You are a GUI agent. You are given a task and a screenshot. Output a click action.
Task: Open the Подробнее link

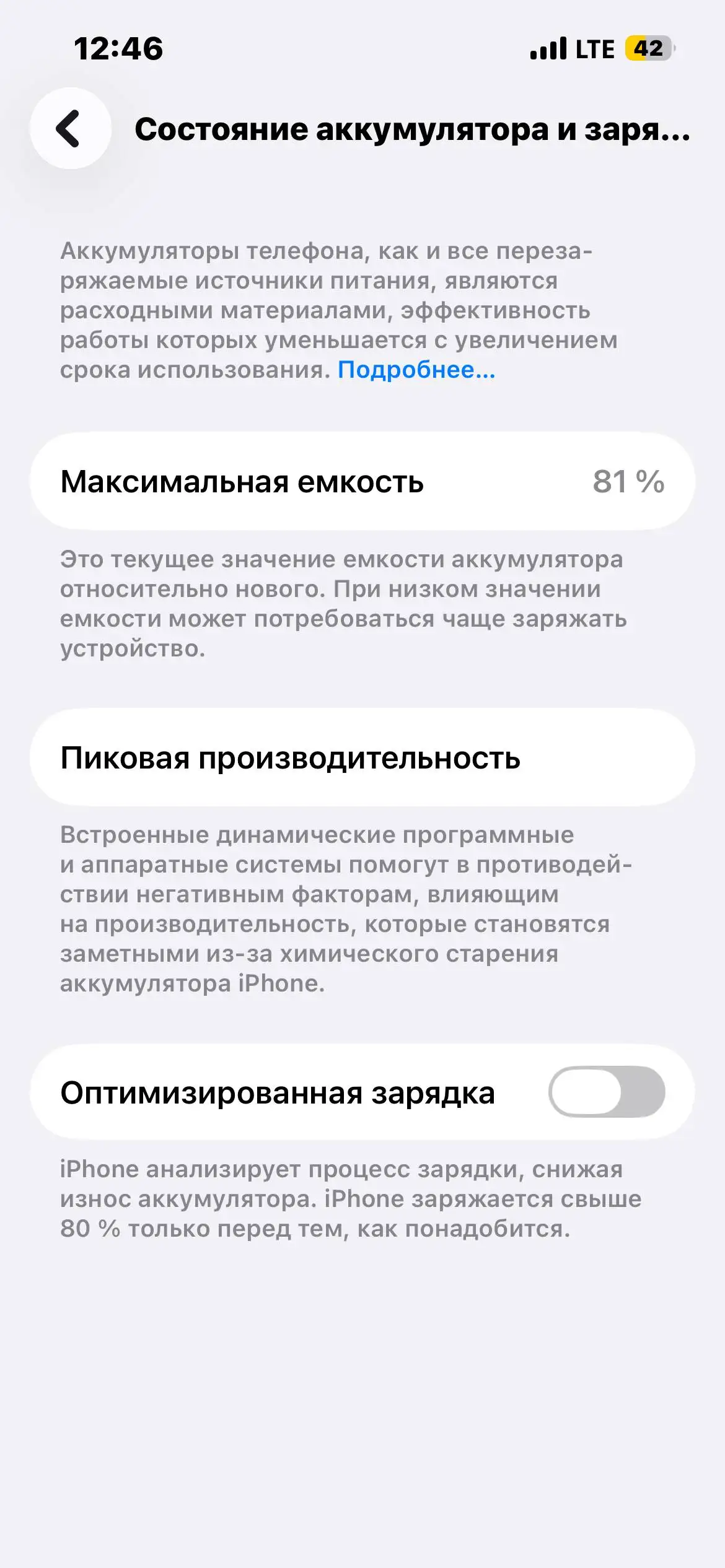(x=415, y=370)
